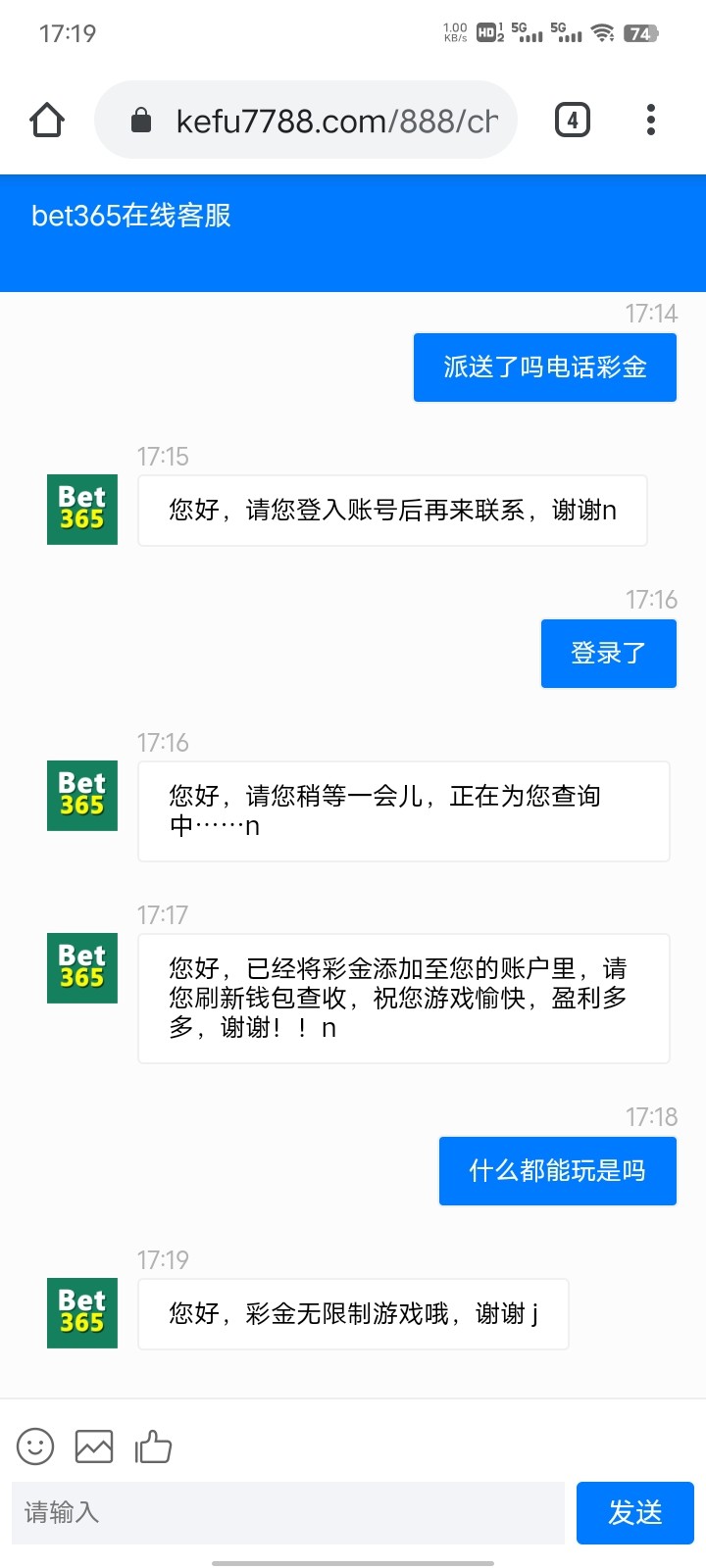
Task: Open the tab switcher showing 4 tabs
Action: tap(573, 121)
